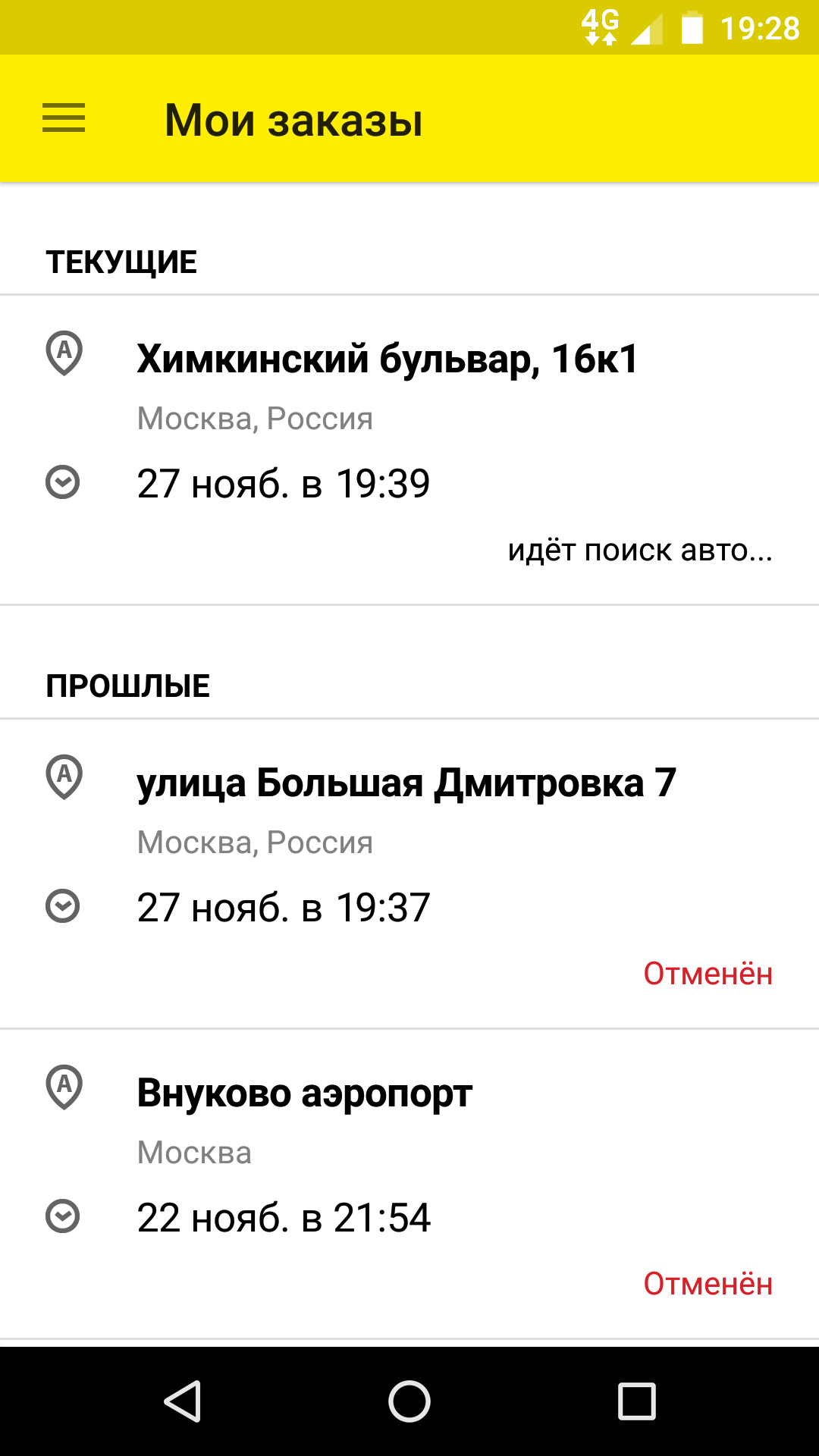Click Отменён on the Внуково order

(x=708, y=1284)
